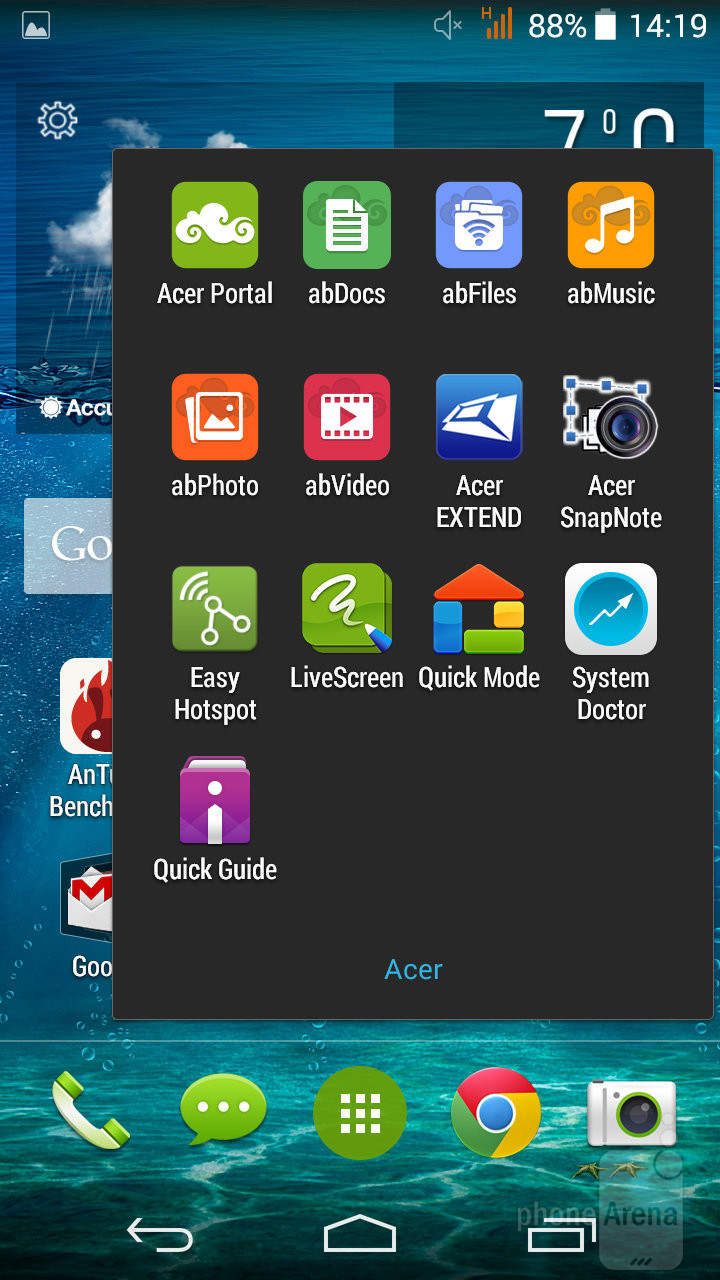Open Acer EXTEND
This screenshot has height=1280, width=720.
pos(479,417)
